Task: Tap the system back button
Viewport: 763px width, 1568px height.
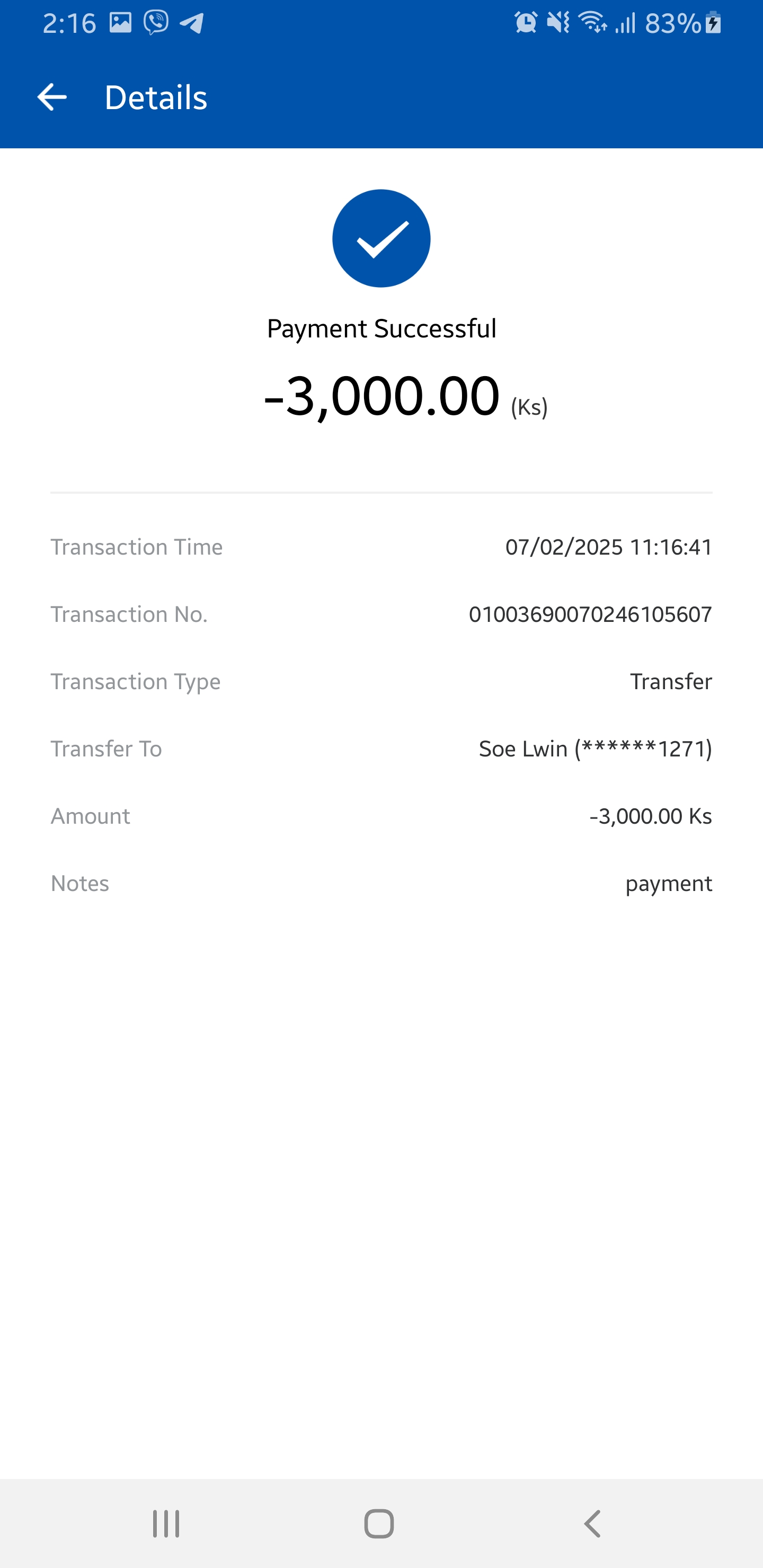Action: click(592, 1524)
